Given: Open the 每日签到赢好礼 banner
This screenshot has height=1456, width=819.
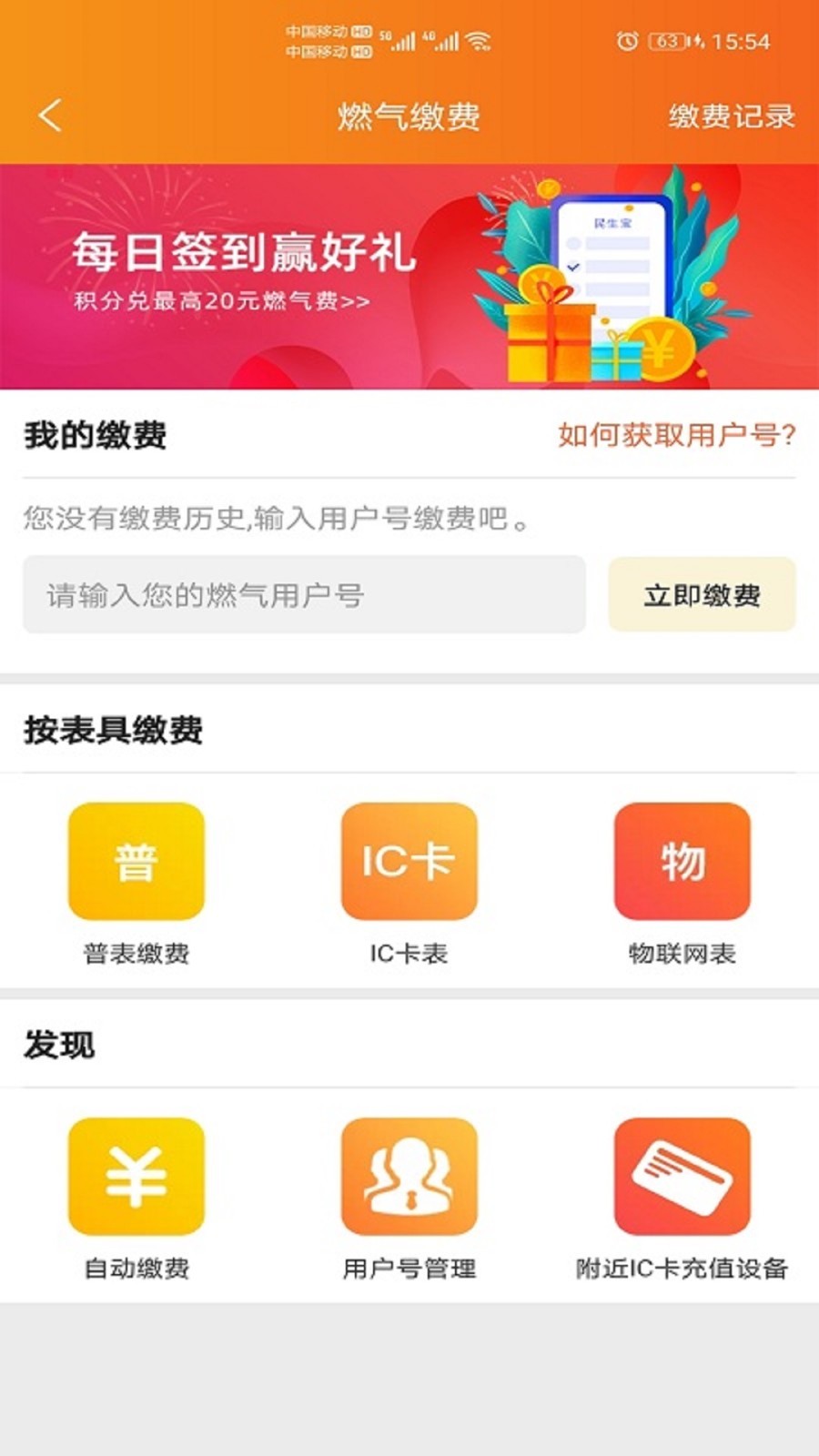Looking at the screenshot, I should [x=409, y=277].
